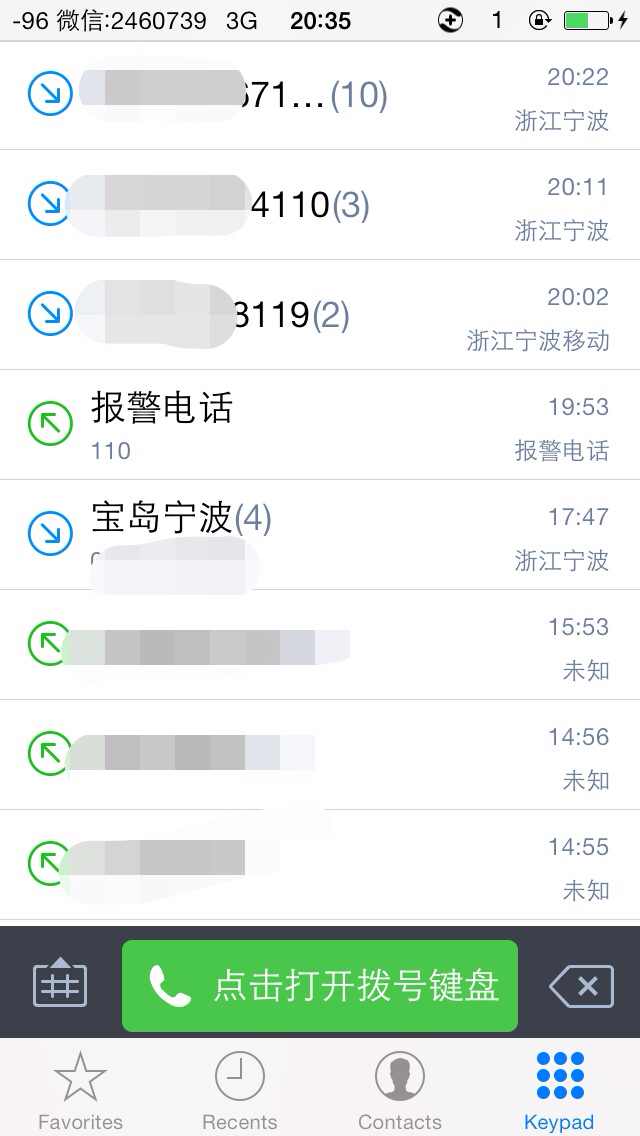Tap the backspace delete icon
Viewport: 640px width, 1136px height.
tap(581, 986)
